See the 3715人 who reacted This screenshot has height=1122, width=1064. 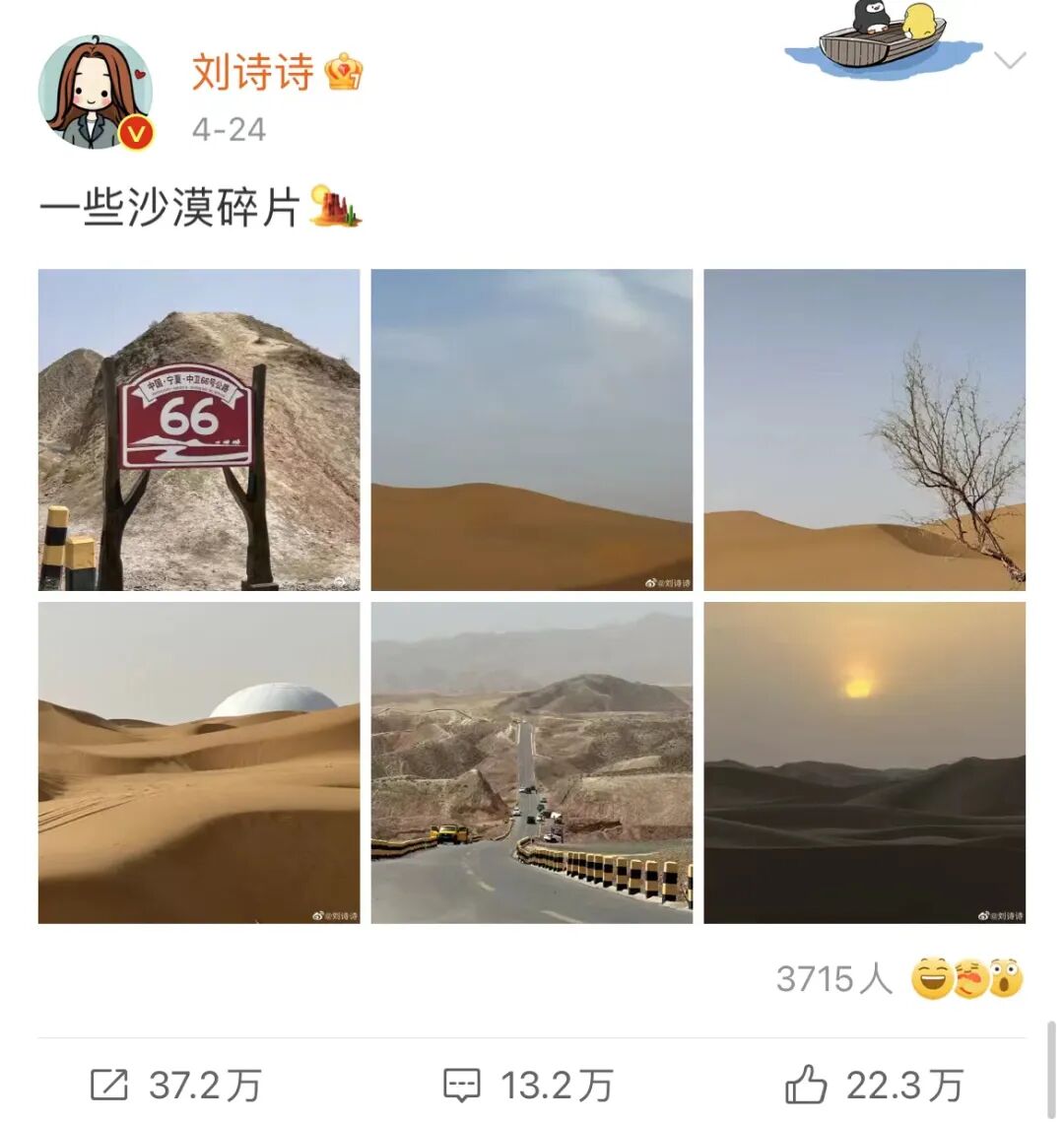(898, 979)
